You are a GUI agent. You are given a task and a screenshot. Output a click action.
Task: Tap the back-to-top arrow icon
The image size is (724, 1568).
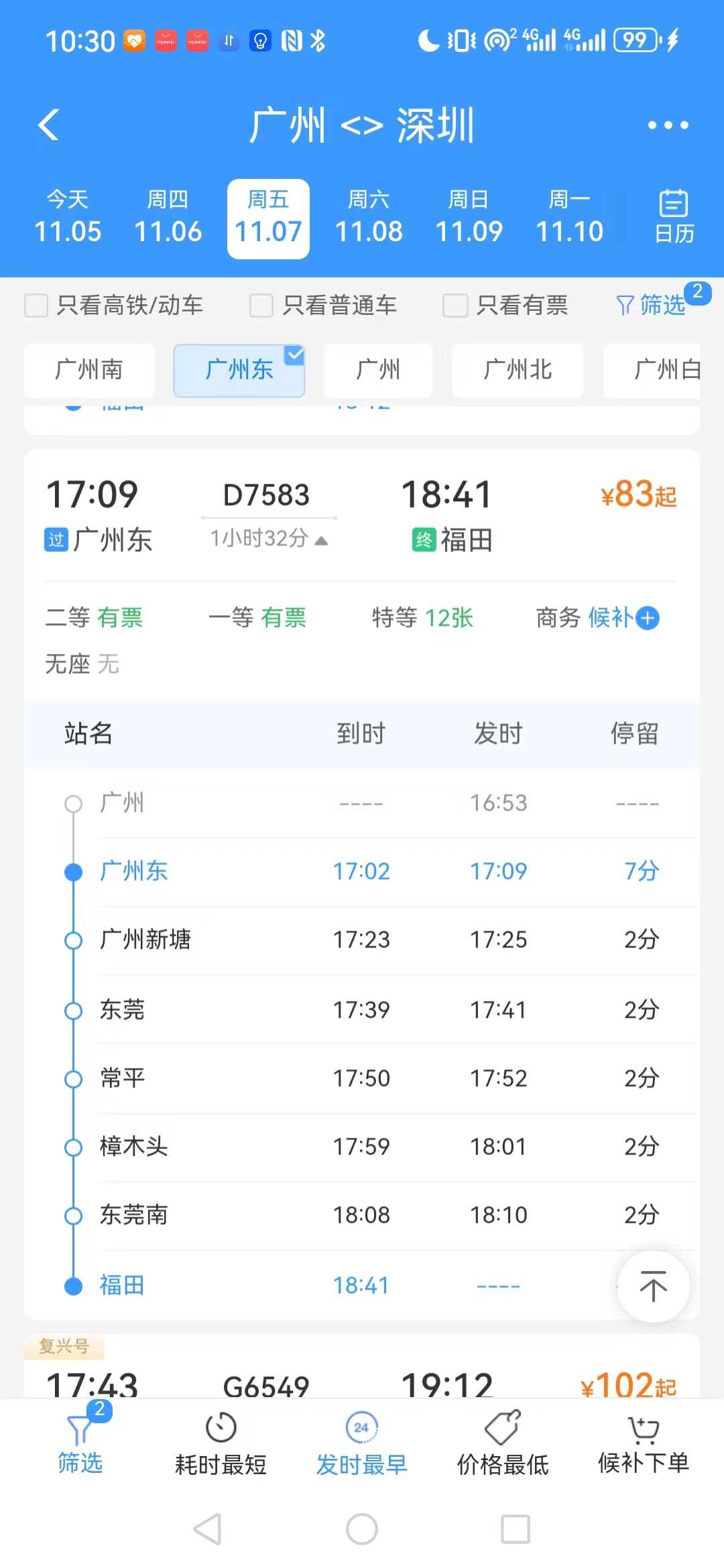[x=652, y=1286]
